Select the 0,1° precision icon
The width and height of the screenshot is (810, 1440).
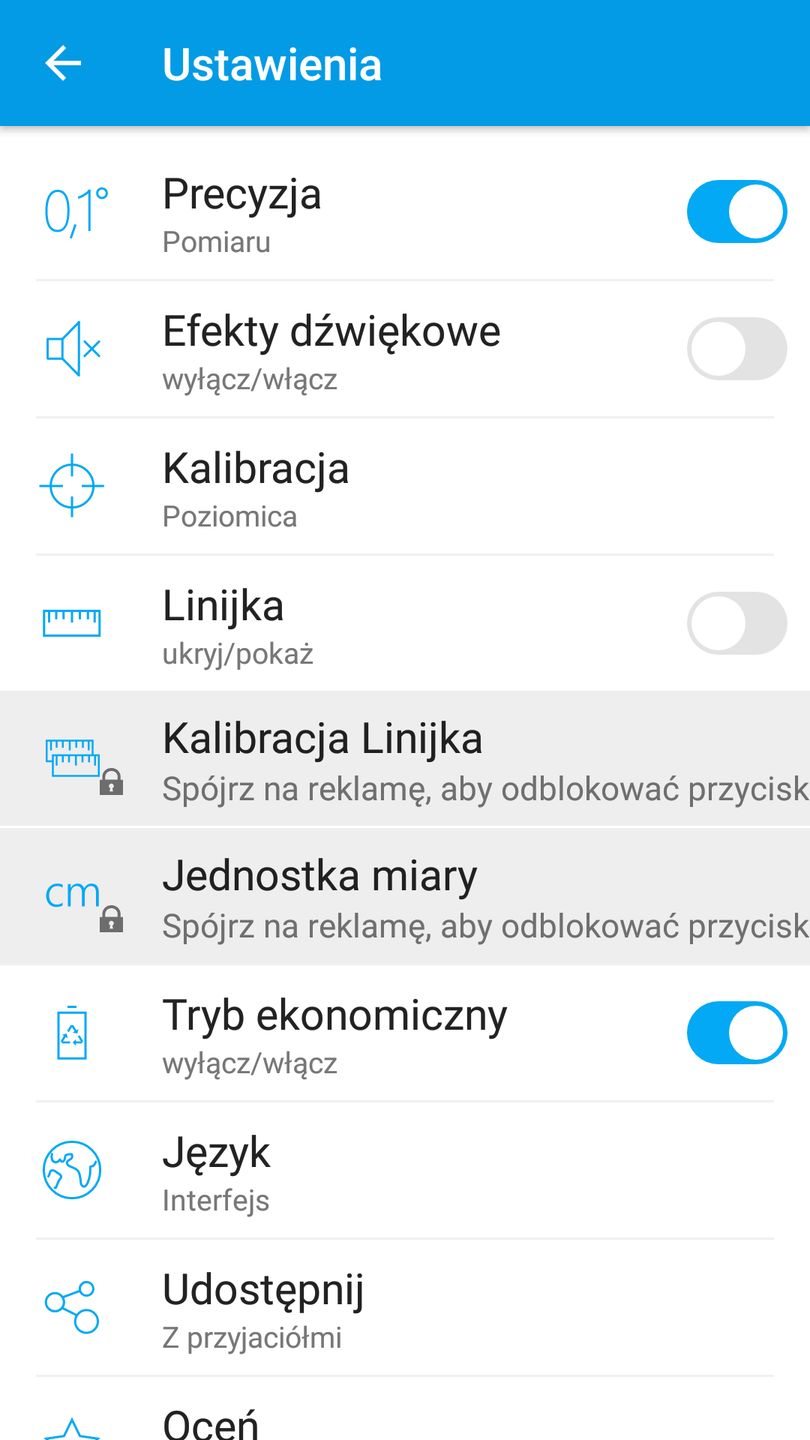pyautogui.click(x=70, y=211)
